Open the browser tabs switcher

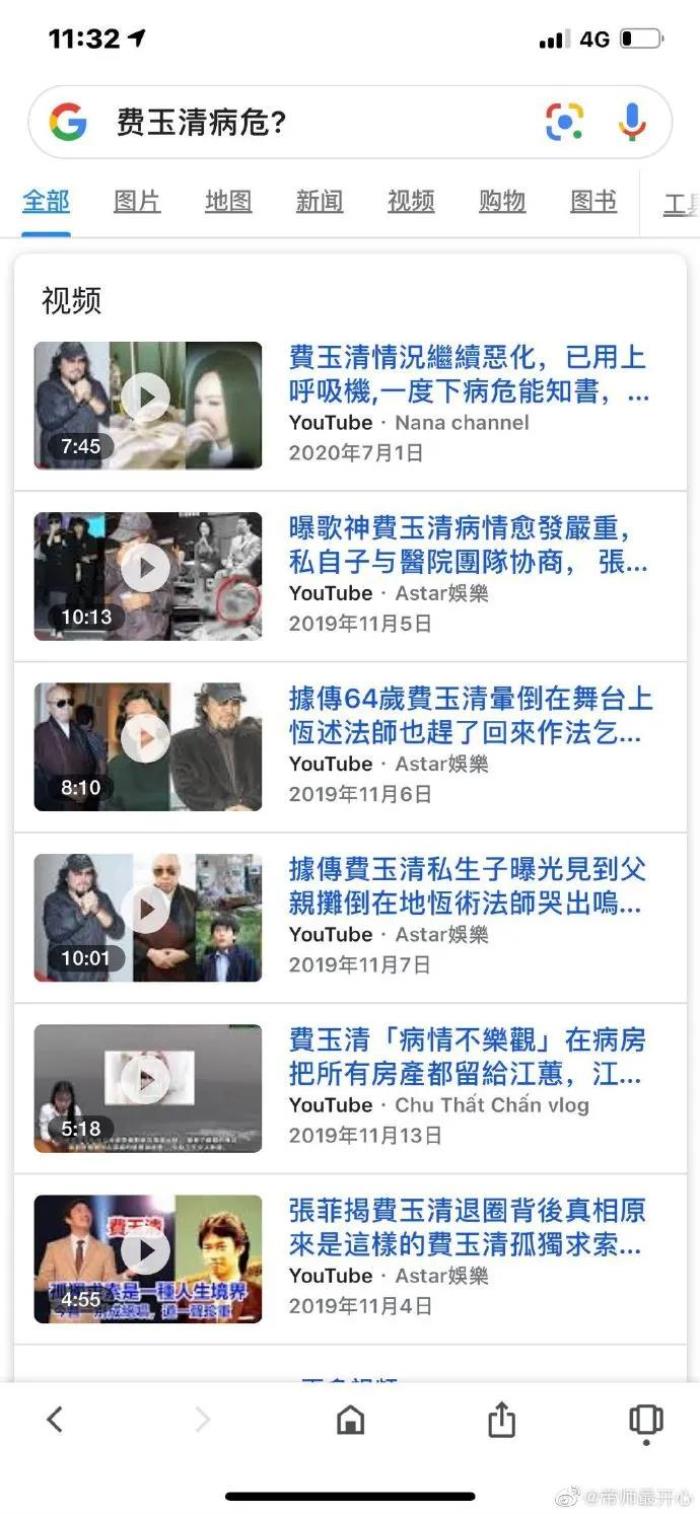[x=646, y=1419]
